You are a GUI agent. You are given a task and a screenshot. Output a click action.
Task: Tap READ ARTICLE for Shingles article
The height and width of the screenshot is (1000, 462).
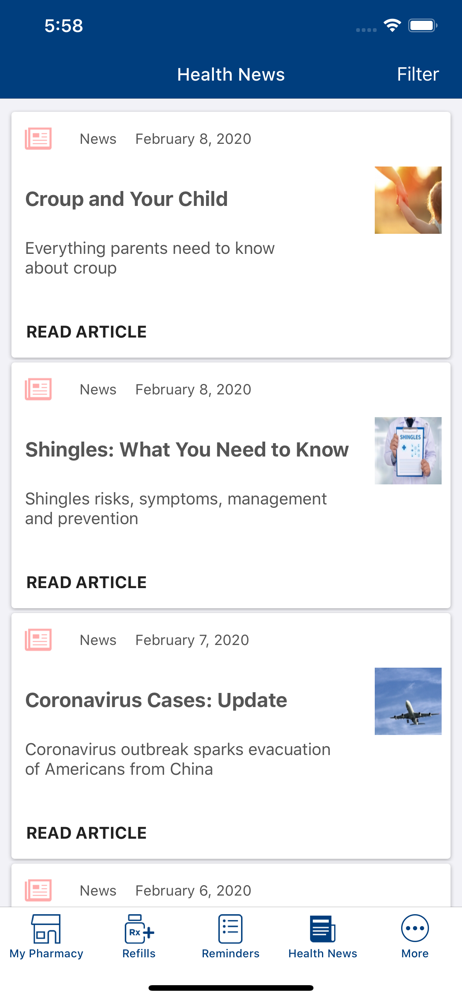pos(86,582)
